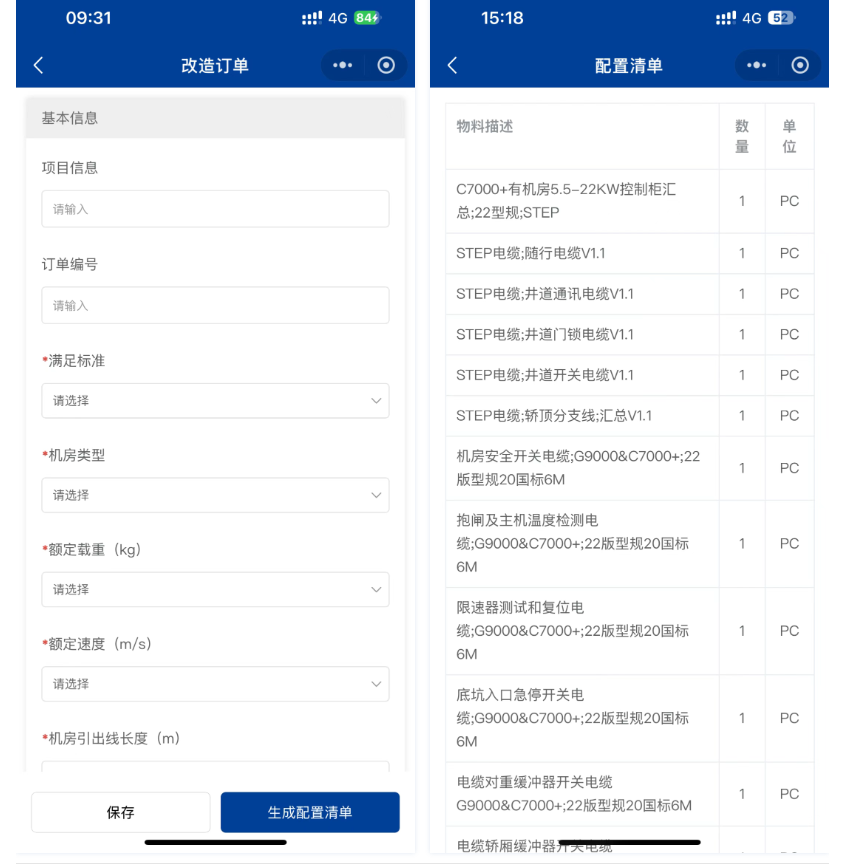Tap the 保存 button
The image size is (846, 864).
121,812
